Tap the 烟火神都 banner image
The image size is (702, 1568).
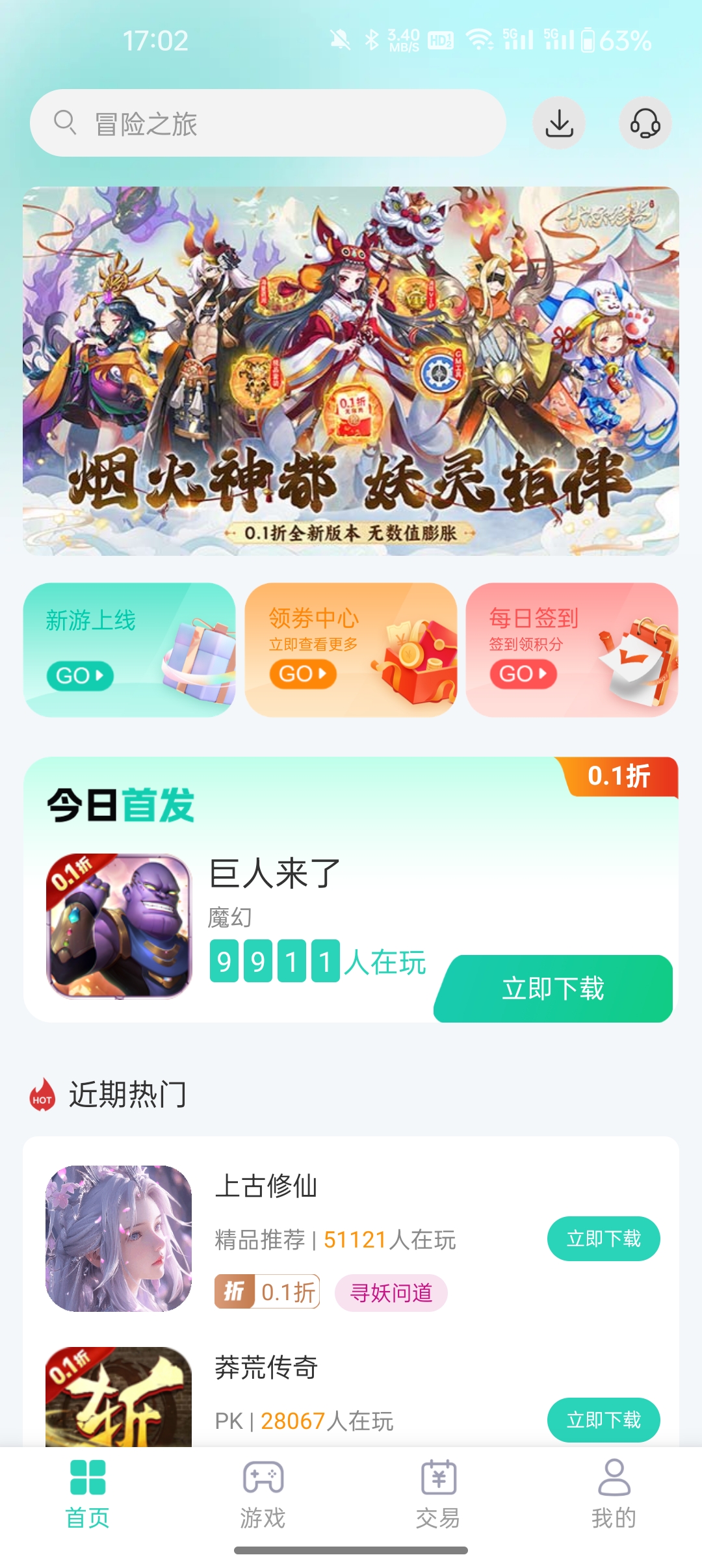(351, 371)
